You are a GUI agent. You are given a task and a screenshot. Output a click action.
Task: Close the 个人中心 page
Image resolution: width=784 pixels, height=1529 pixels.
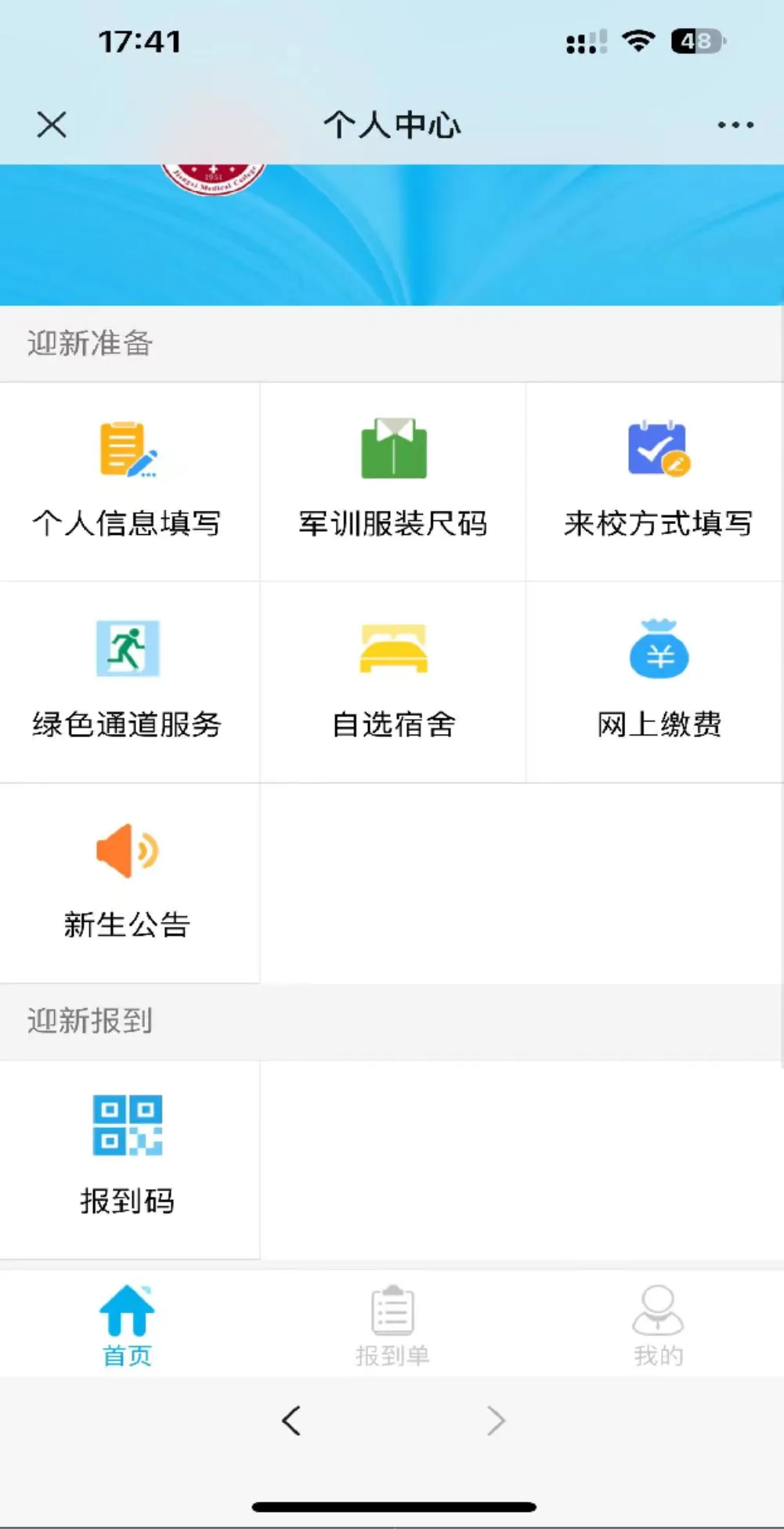coord(52,125)
